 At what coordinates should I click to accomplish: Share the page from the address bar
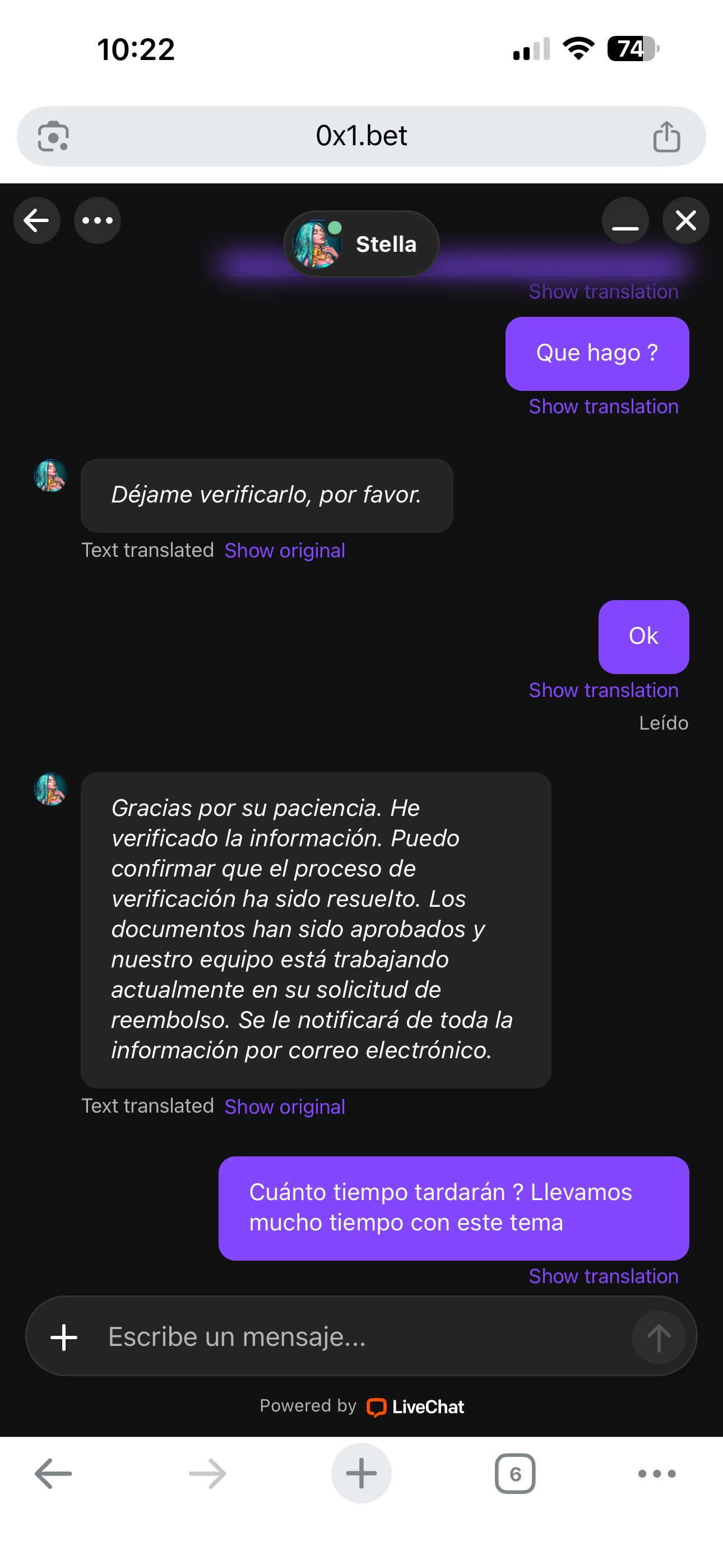pyautogui.click(x=666, y=136)
